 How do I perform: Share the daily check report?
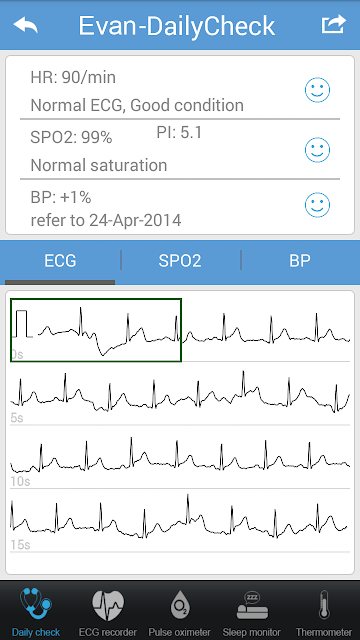[333, 24]
